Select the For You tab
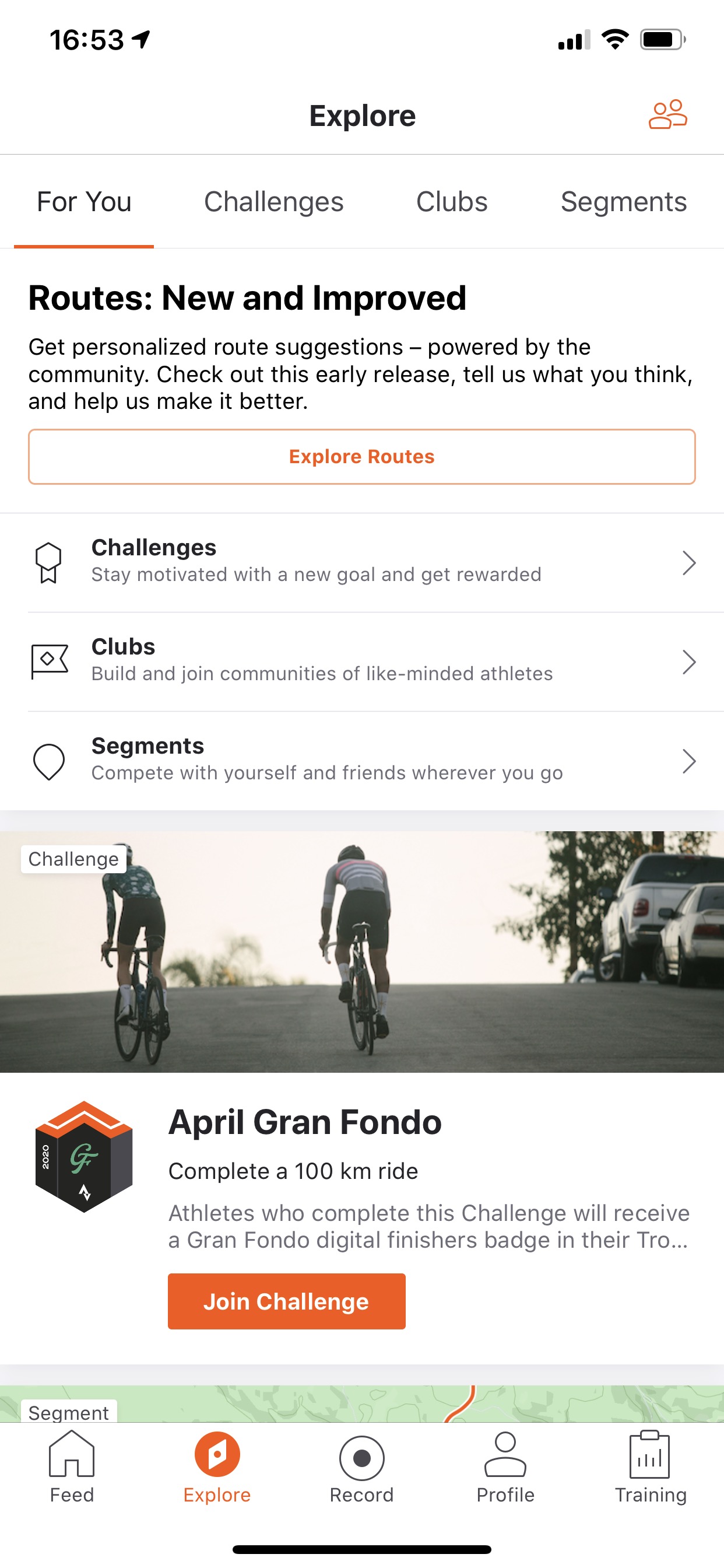This screenshot has width=724, height=1568. 84,201
